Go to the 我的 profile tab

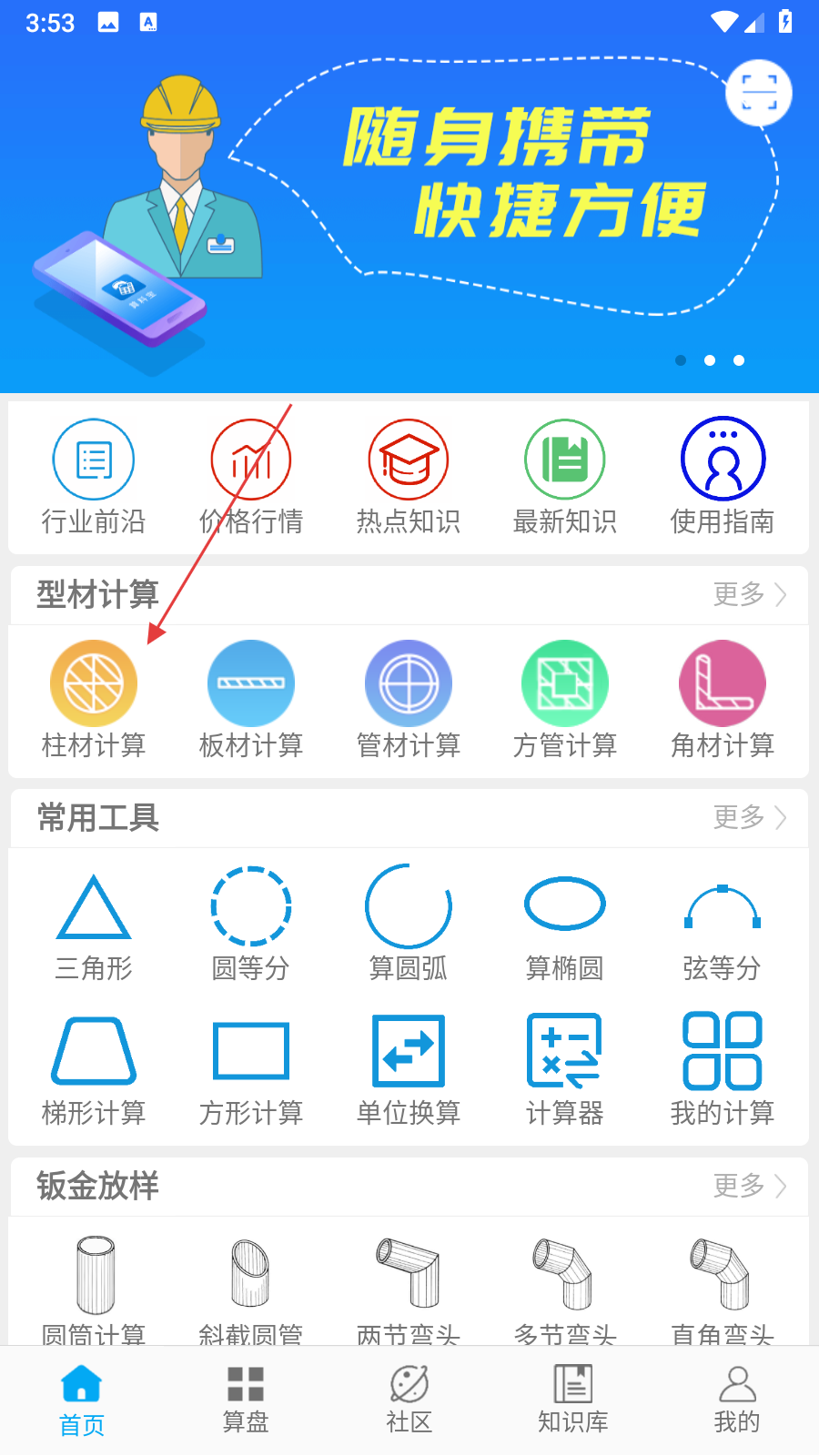pos(737,1400)
